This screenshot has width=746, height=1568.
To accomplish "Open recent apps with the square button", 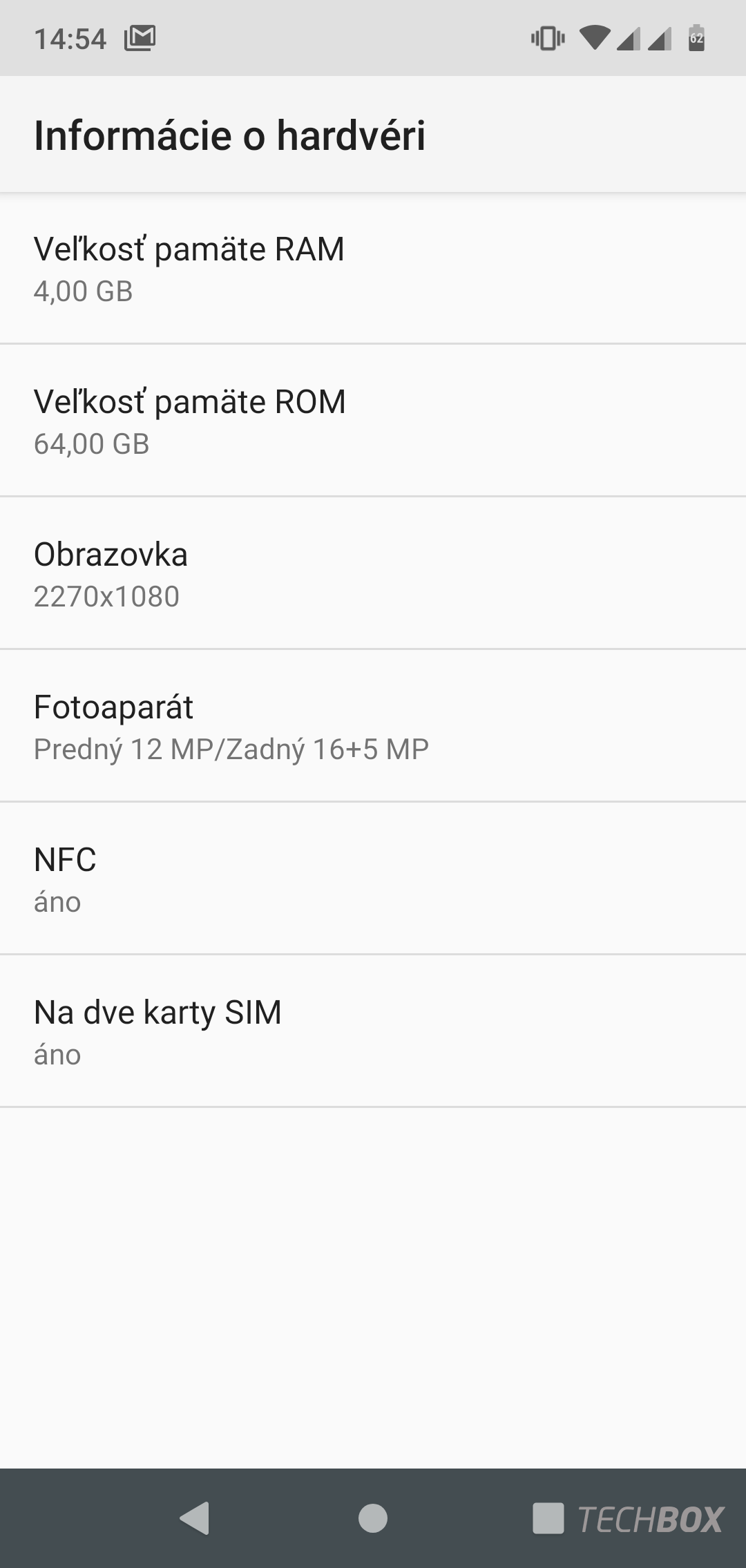I will pos(548,1518).
